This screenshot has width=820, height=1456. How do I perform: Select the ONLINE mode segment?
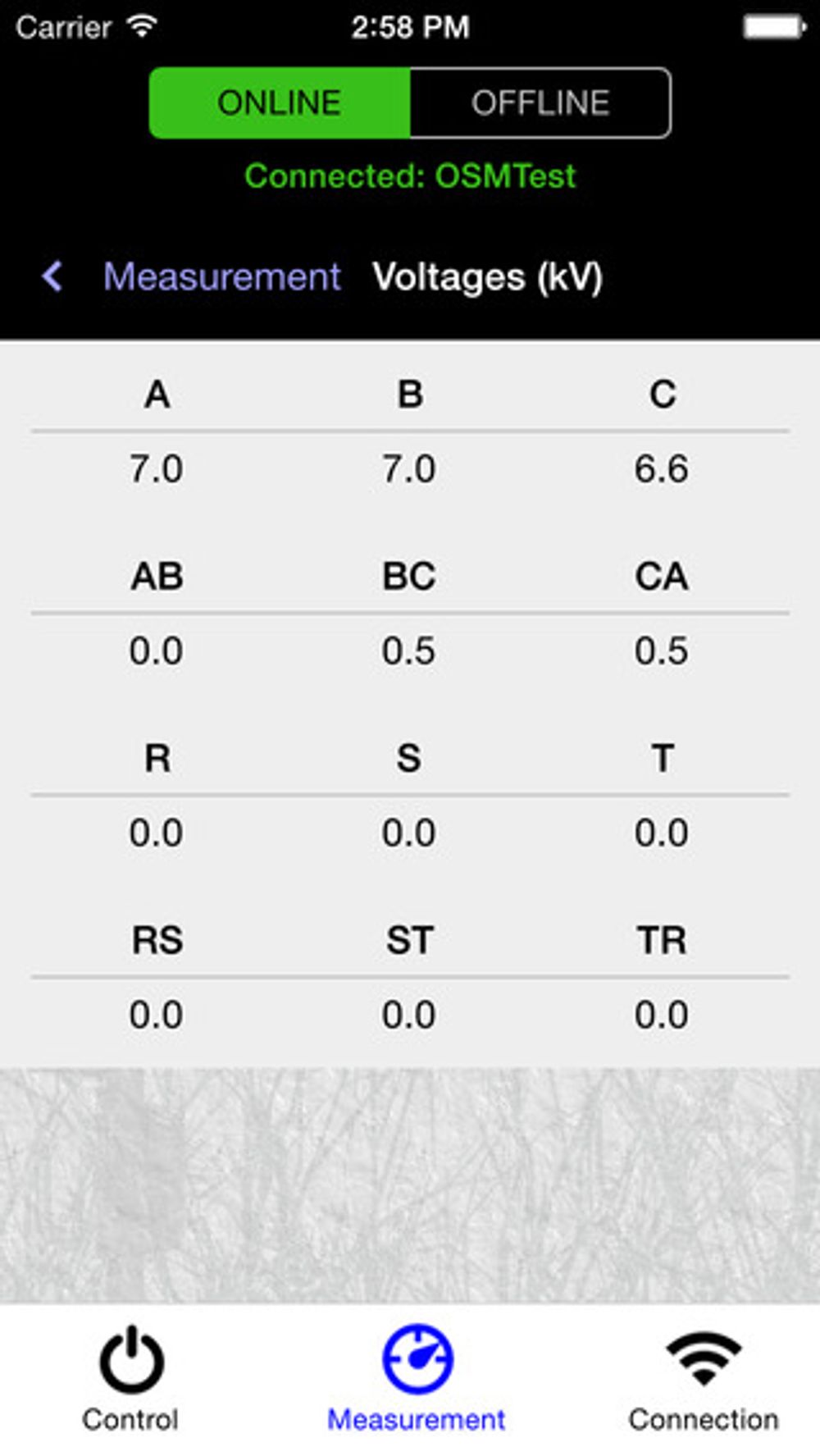point(280,103)
